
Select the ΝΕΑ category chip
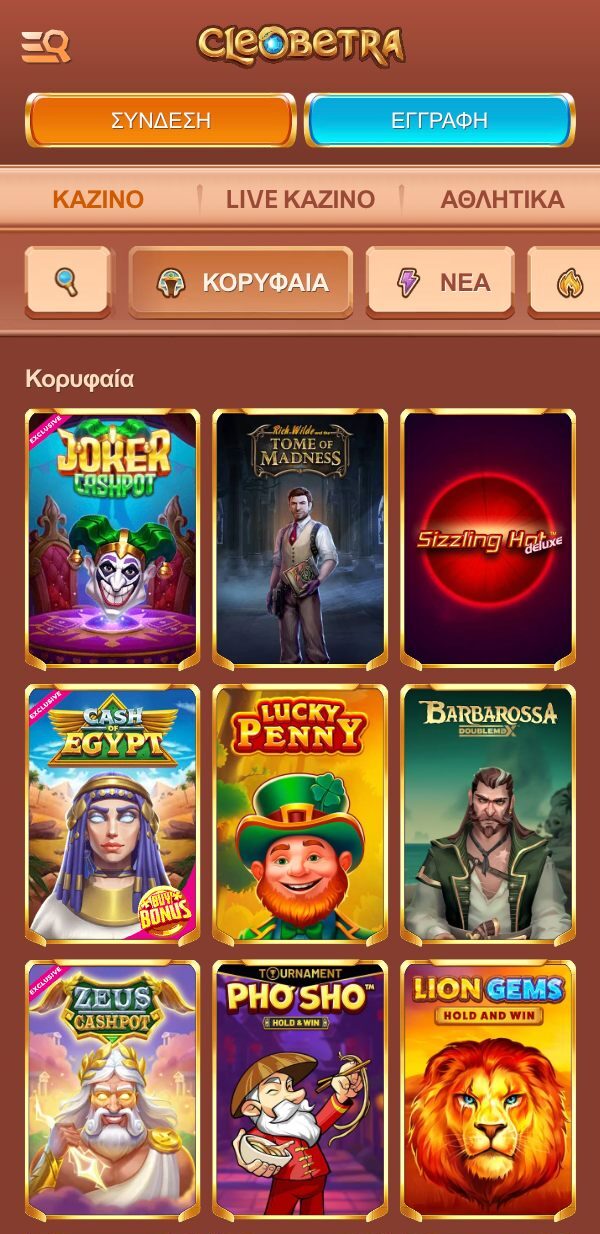(440, 282)
